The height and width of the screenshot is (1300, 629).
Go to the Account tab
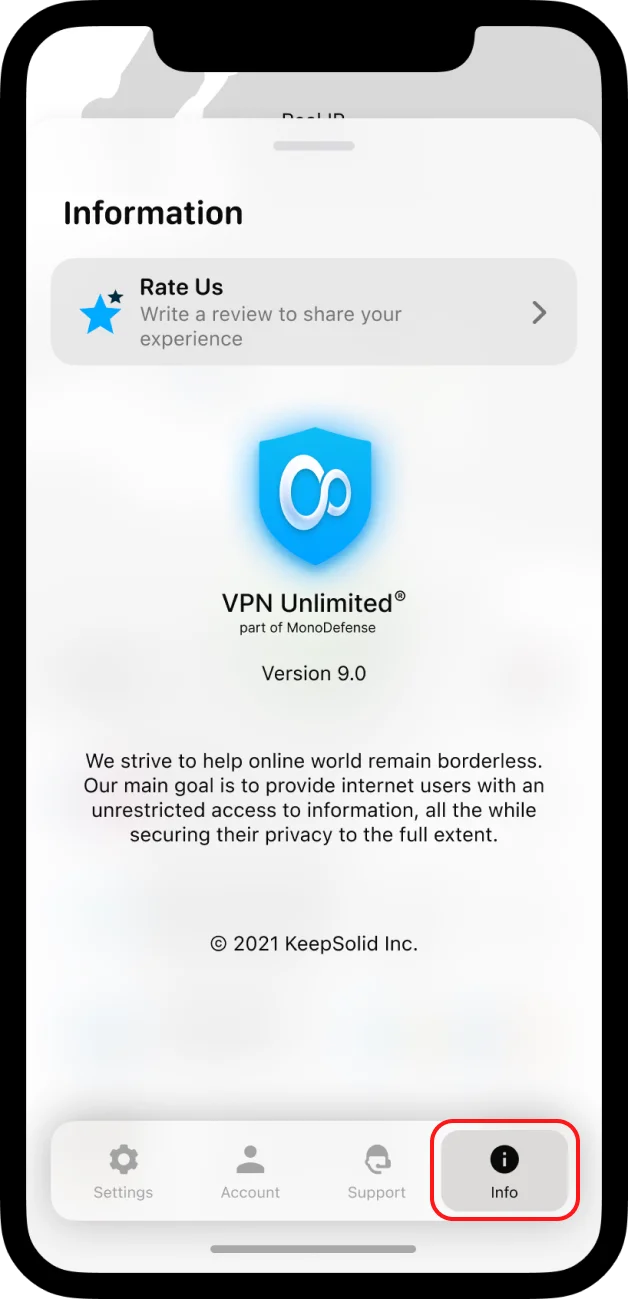250,1171
